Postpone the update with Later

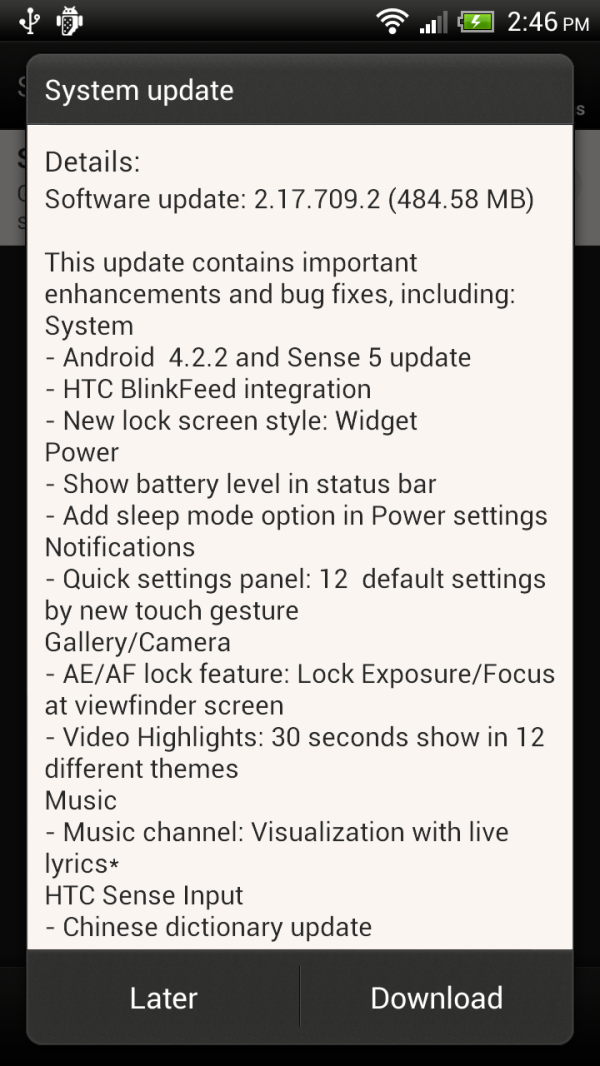pyautogui.click(x=163, y=997)
